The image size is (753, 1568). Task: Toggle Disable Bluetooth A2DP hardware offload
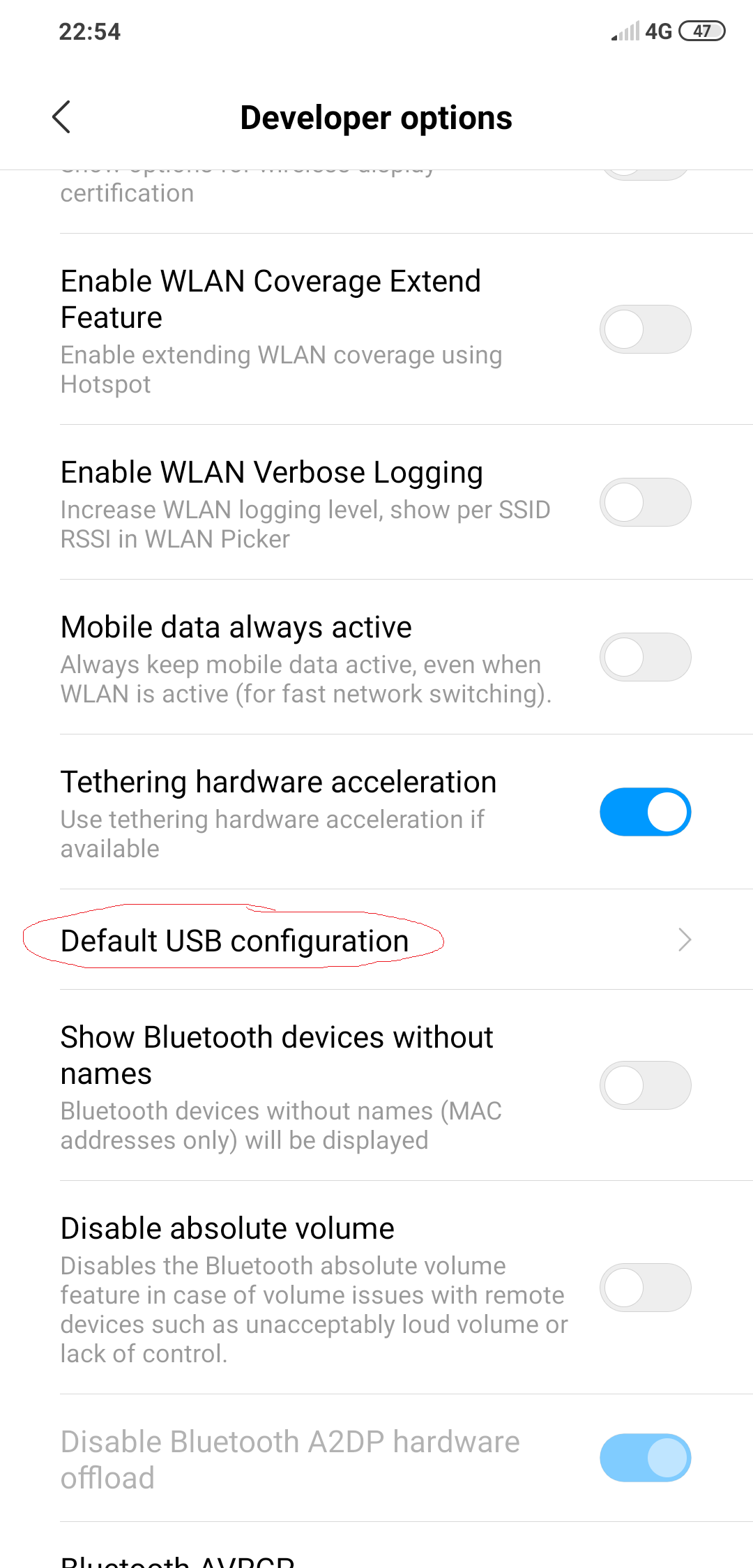coord(645,1458)
